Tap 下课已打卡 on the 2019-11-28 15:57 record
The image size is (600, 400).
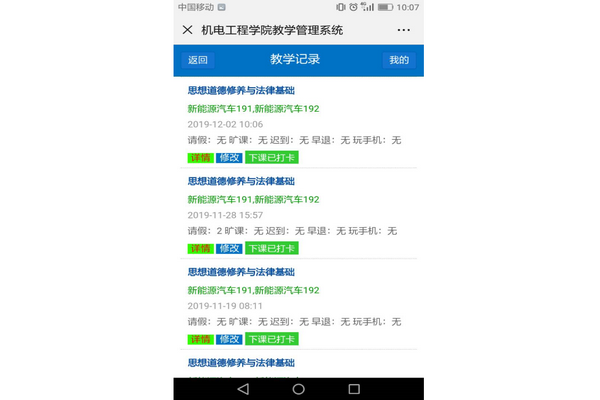pos(272,248)
